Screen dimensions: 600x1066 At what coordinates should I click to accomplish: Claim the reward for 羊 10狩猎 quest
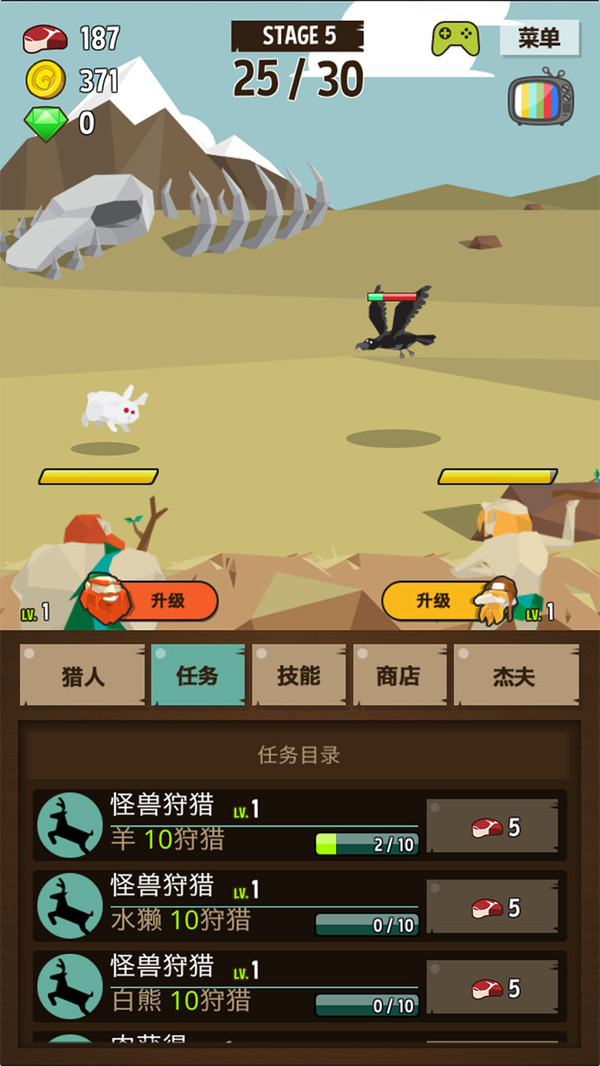(492, 827)
